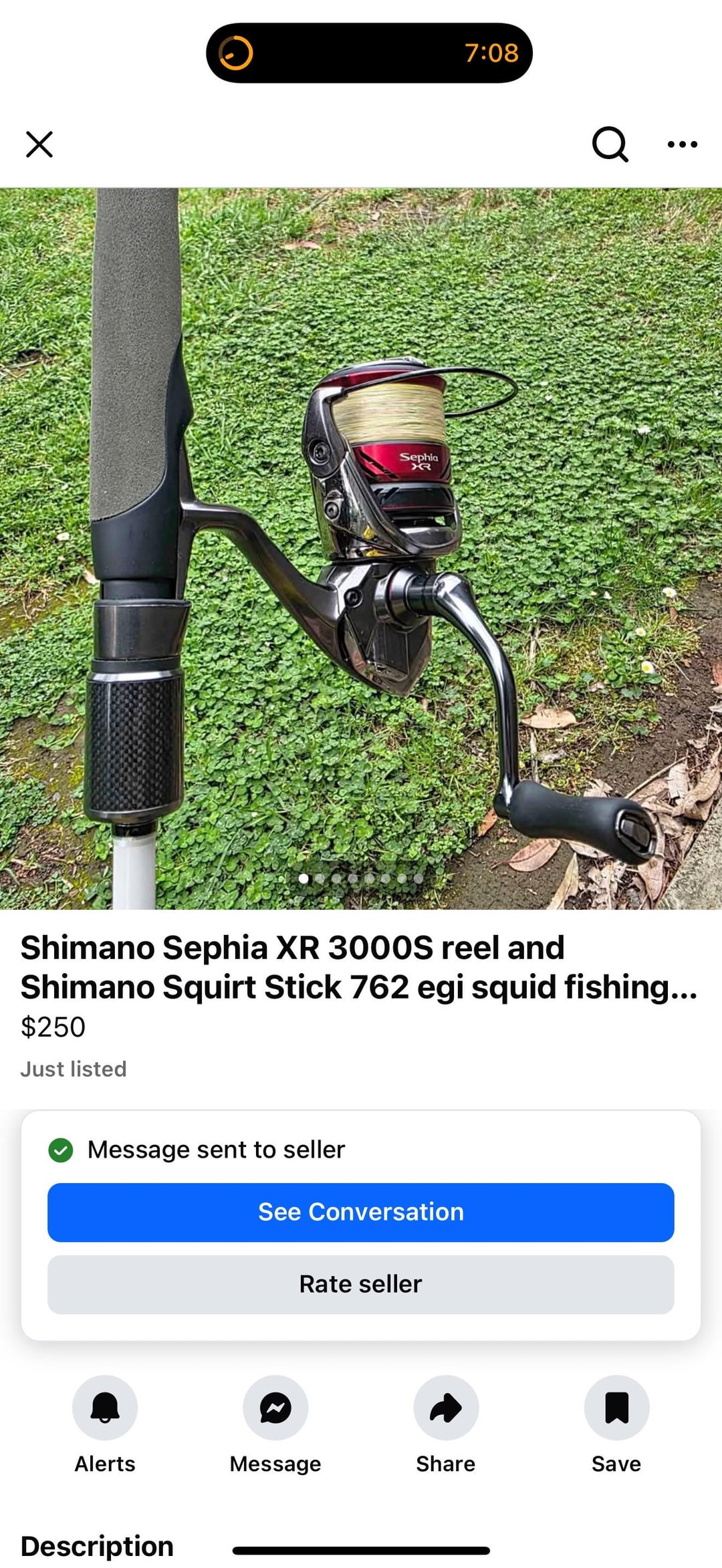
Task: Share this fishing reel listing
Action: coord(446,1408)
